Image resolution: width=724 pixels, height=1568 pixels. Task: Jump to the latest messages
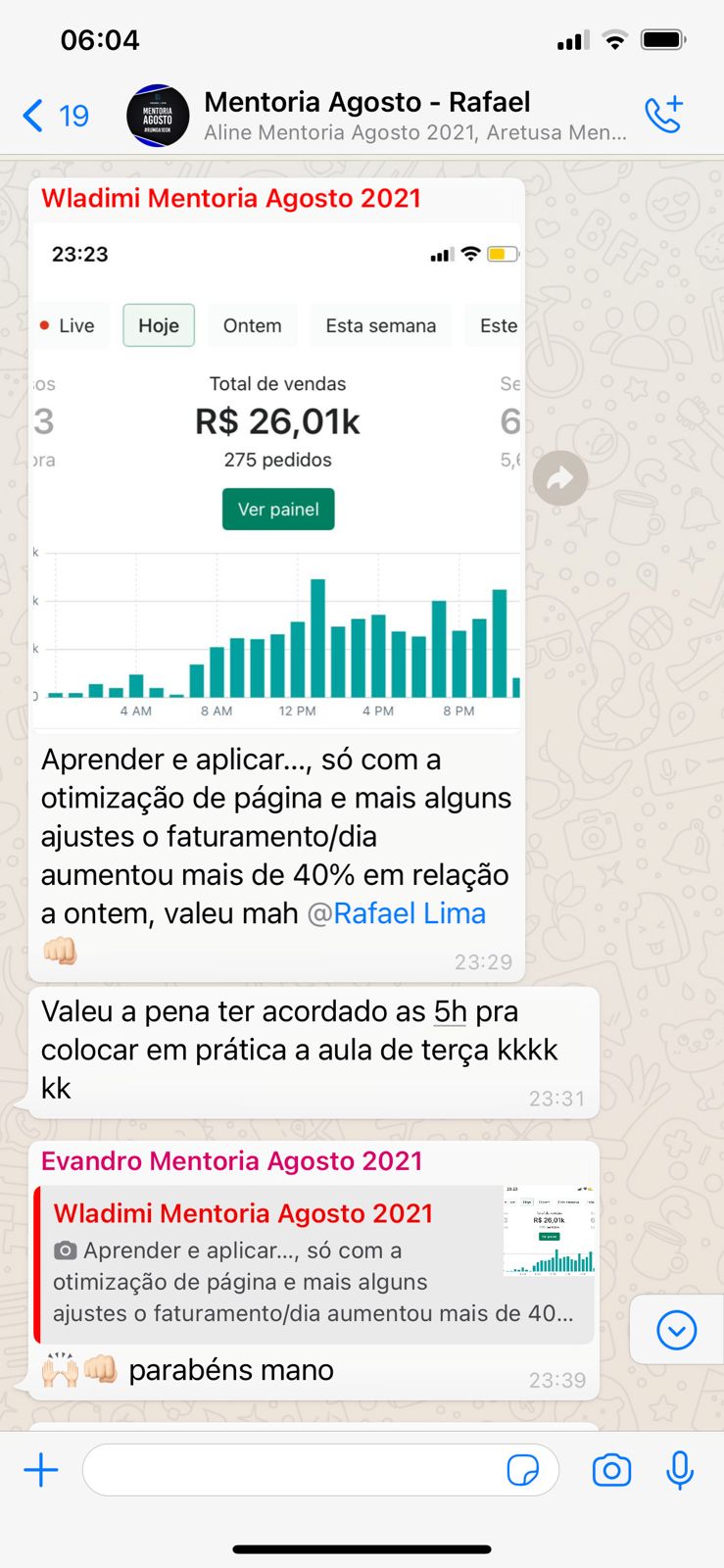coord(676,1330)
